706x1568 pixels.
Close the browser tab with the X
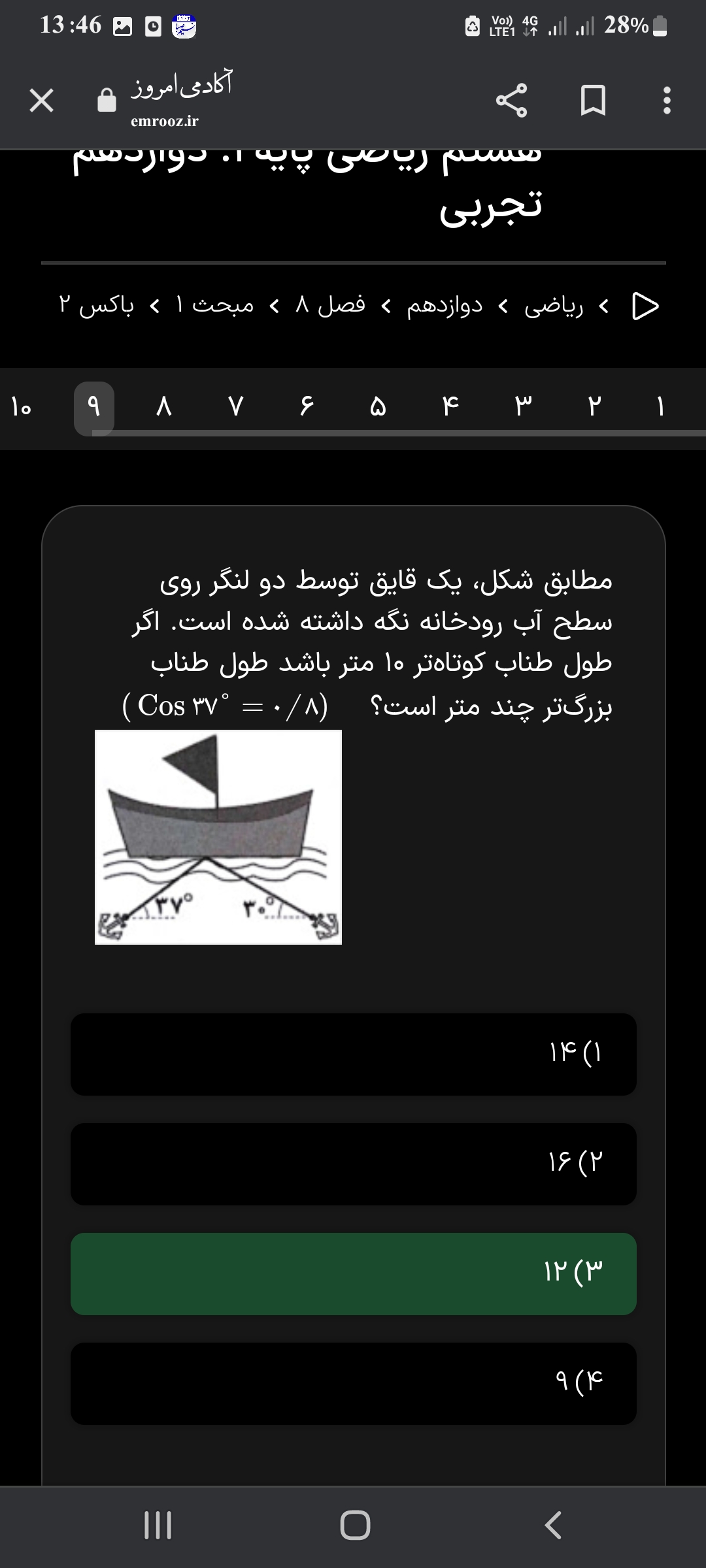[x=42, y=101]
